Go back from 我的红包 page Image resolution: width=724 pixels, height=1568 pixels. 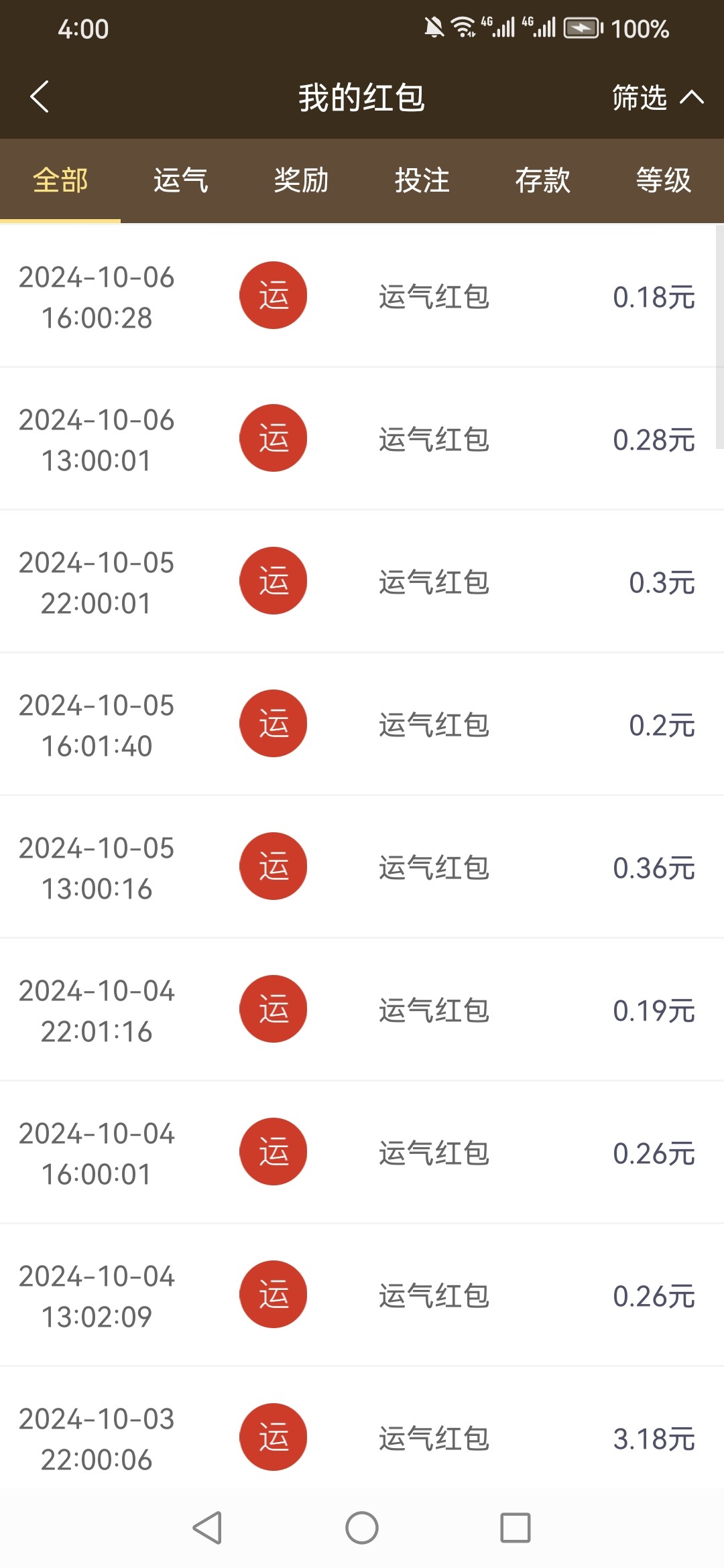point(40,97)
